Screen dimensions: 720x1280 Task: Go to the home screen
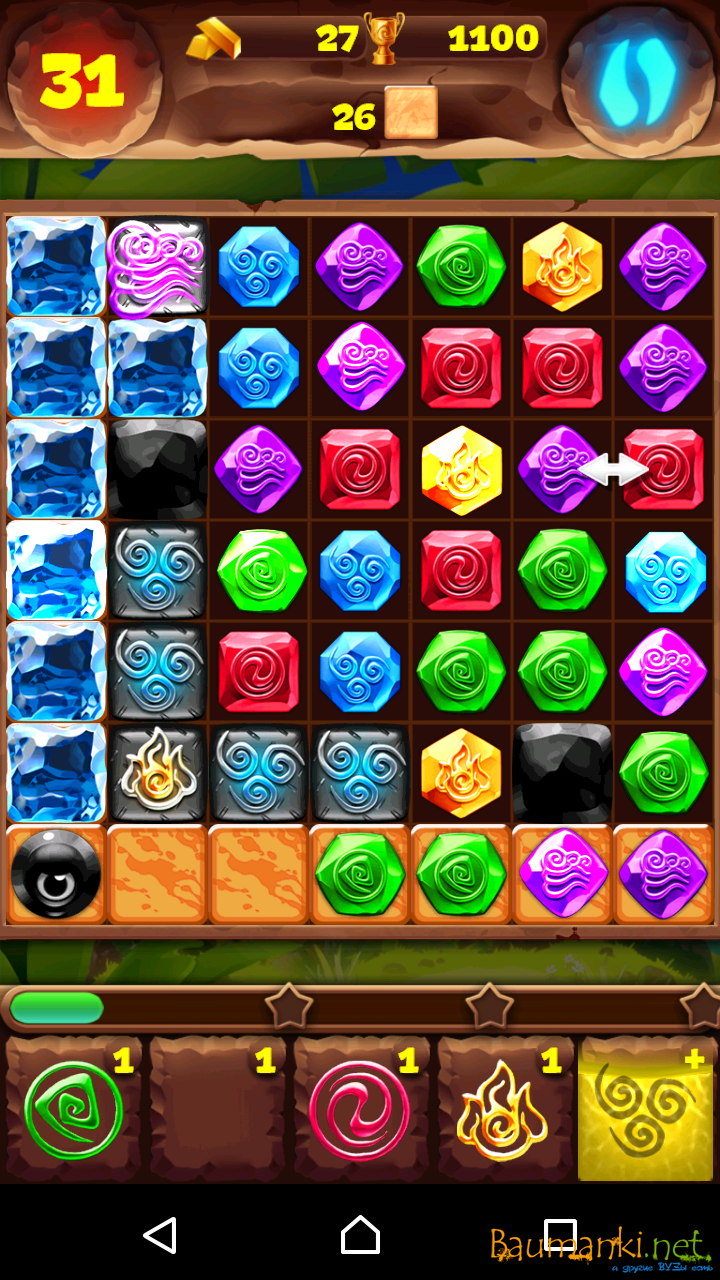click(360, 1236)
